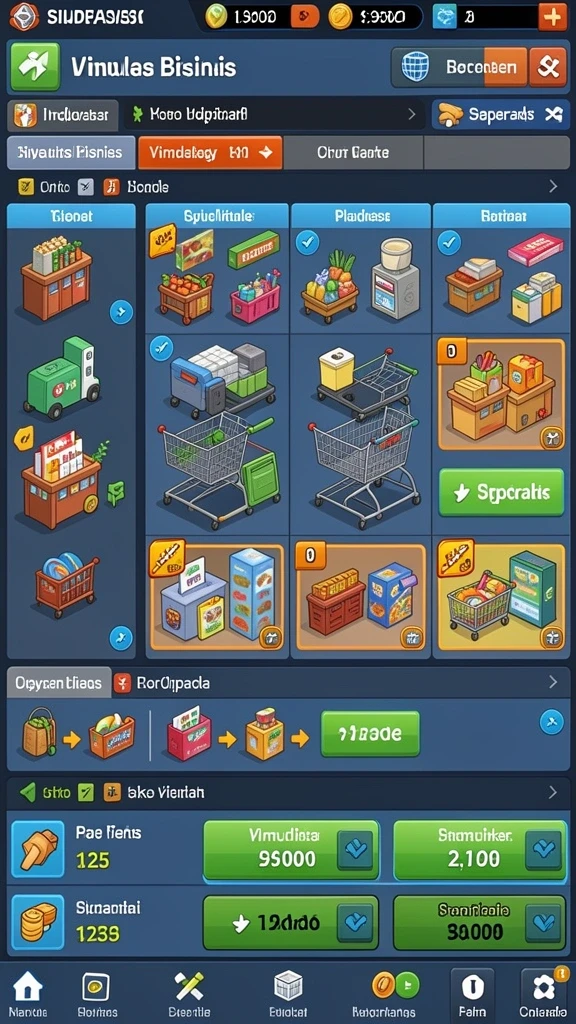Tap the green 12drdo button
The width and height of the screenshot is (576, 1024).
[291, 922]
